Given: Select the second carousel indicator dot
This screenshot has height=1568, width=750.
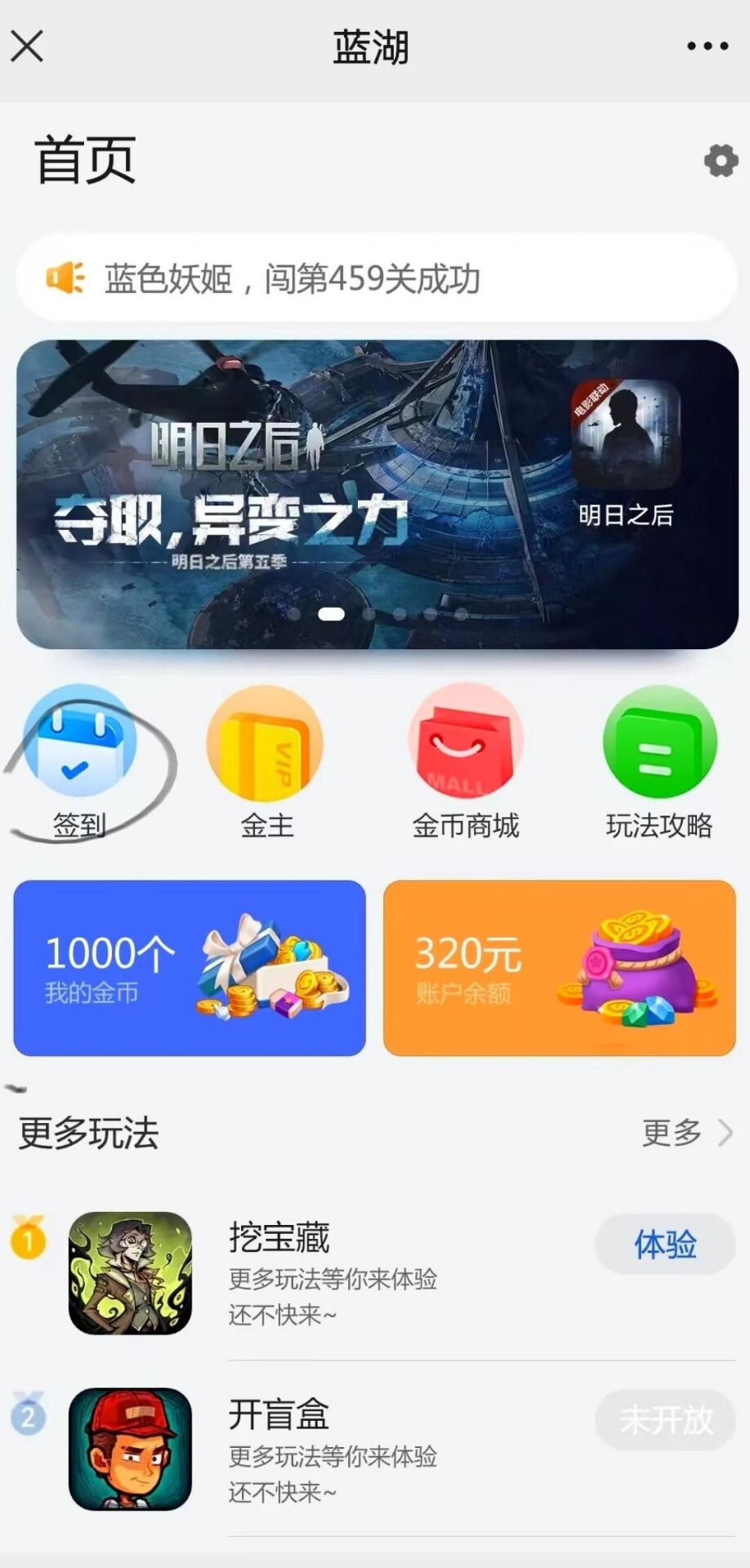Looking at the screenshot, I should point(369,615).
